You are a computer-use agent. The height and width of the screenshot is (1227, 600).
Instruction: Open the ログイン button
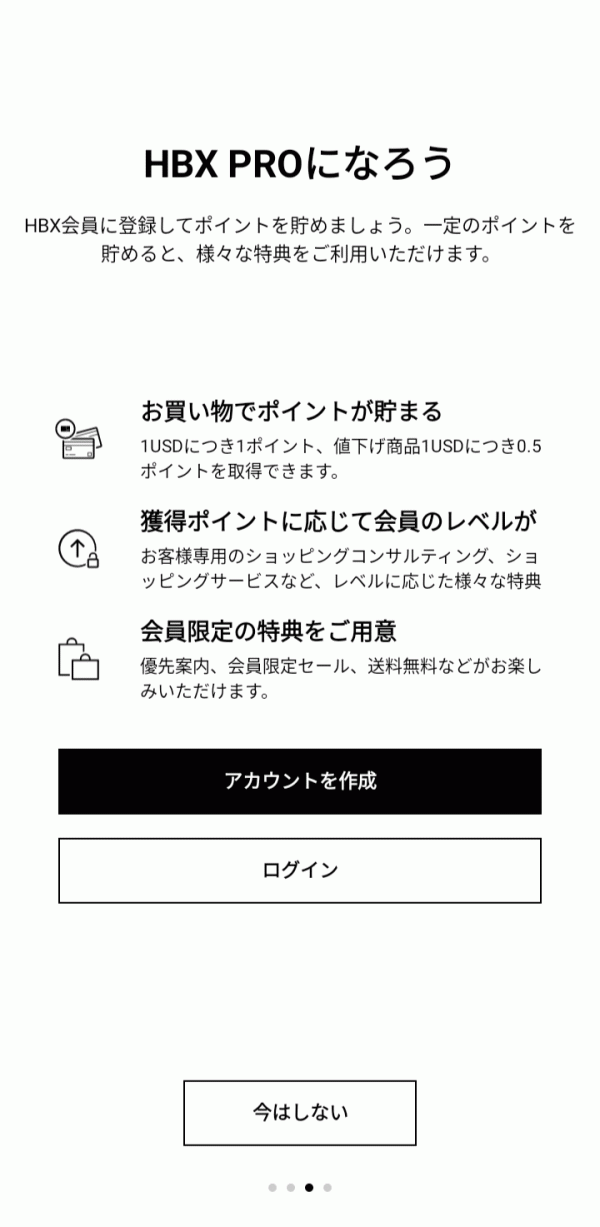pos(300,870)
